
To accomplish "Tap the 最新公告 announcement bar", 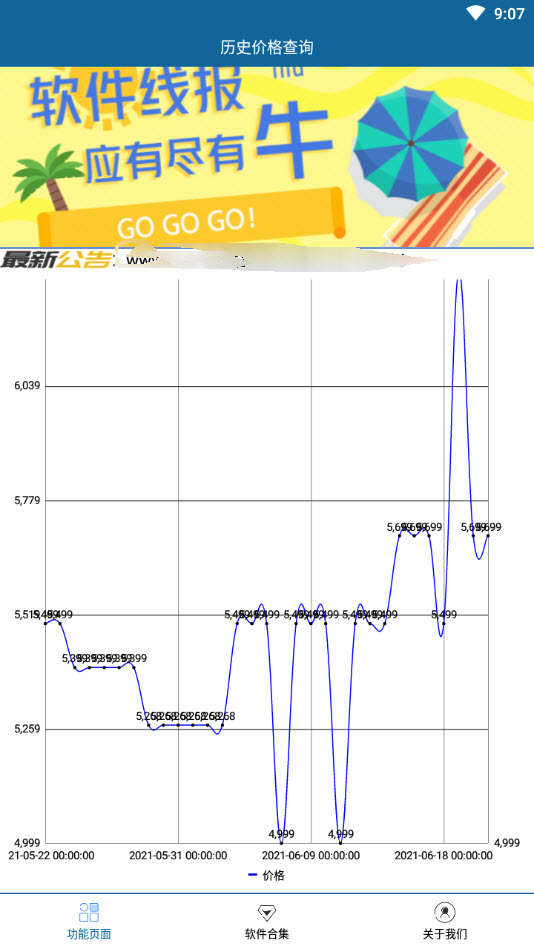I will (267, 260).
